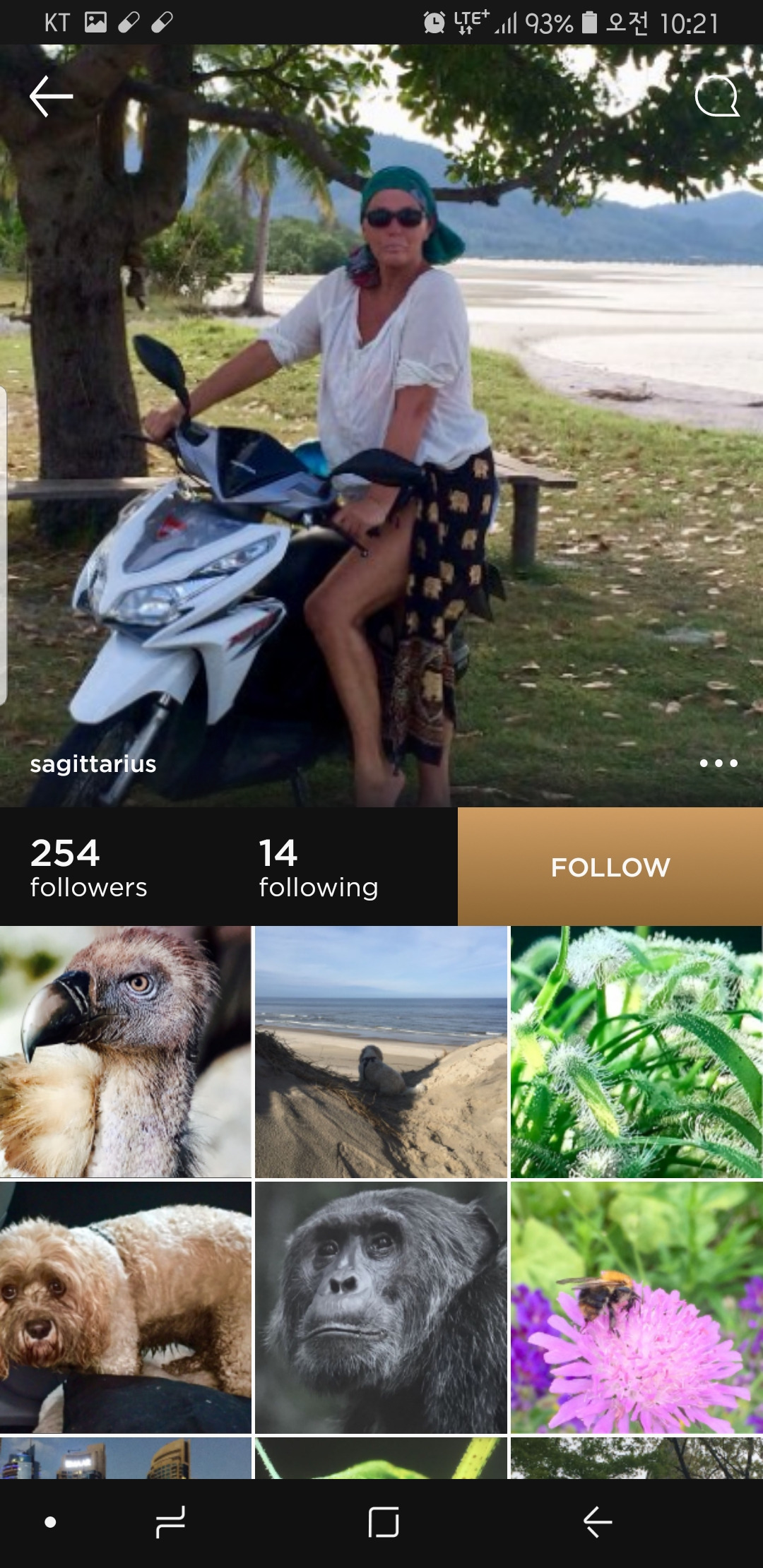Open the bee on pink flower photo
This screenshot has width=763, height=1568.
click(636, 1307)
